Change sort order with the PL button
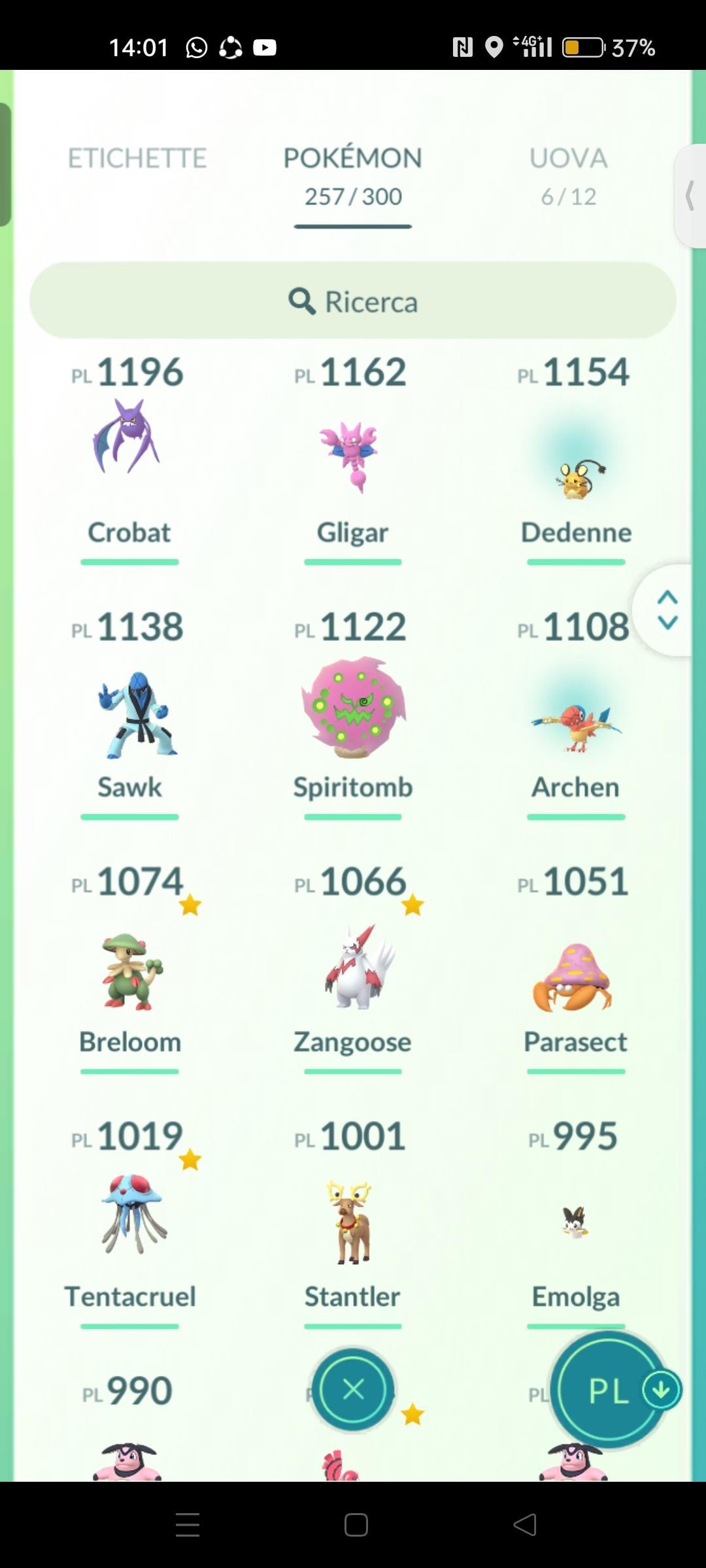 [609, 1390]
